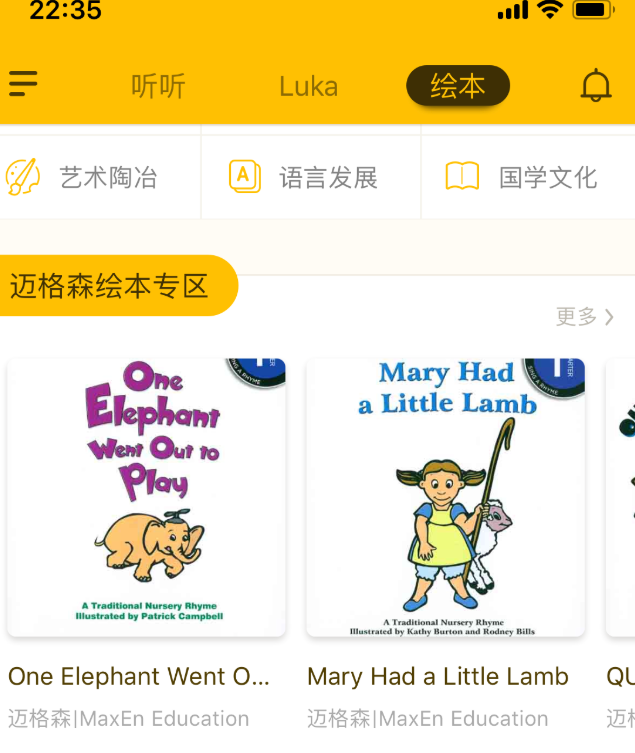Image resolution: width=635 pixels, height=753 pixels.
Task: Select the 绘本 tab
Action: click(458, 86)
